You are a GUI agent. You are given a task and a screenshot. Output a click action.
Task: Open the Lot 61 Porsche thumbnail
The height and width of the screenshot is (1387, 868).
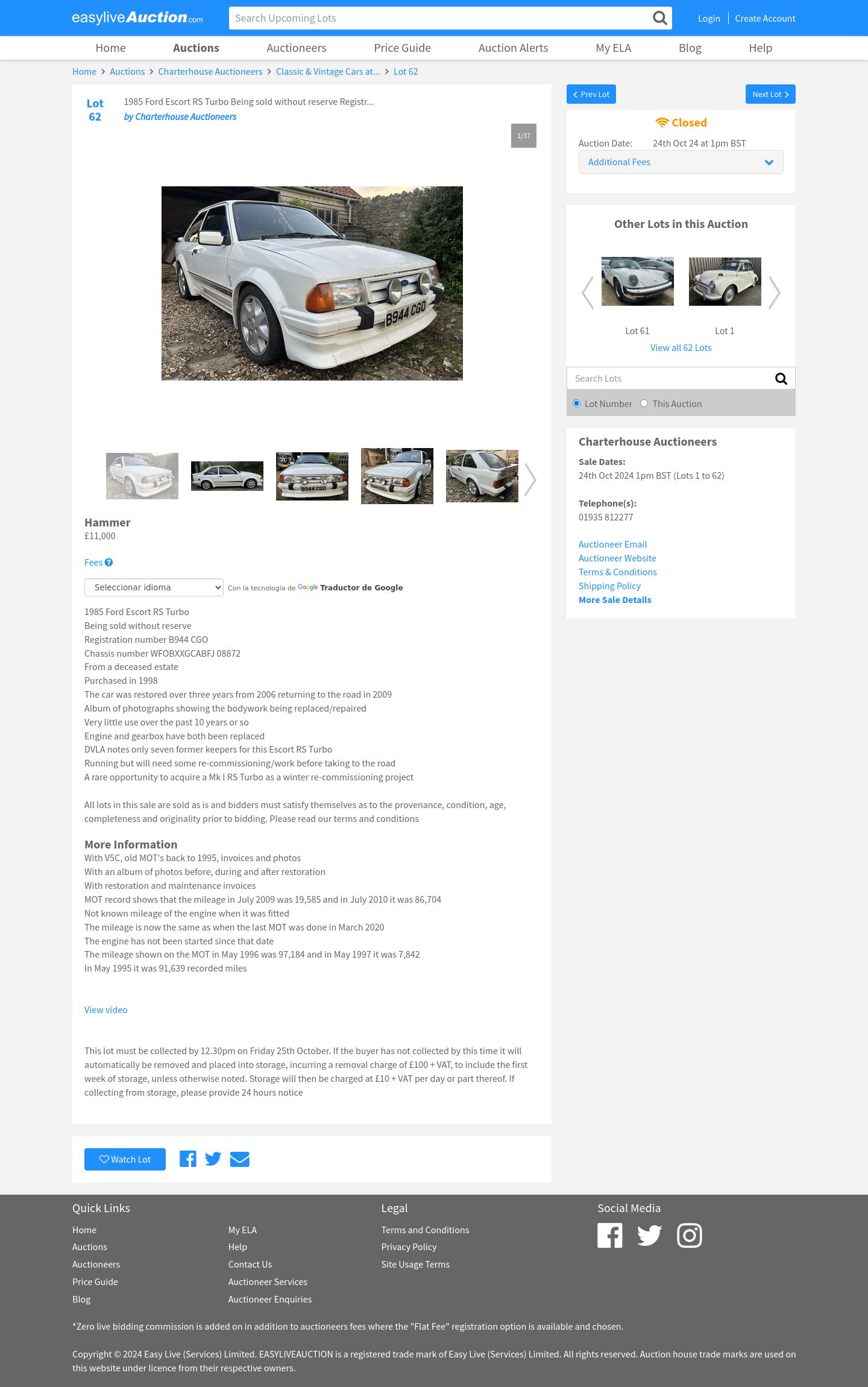point(637,282)
